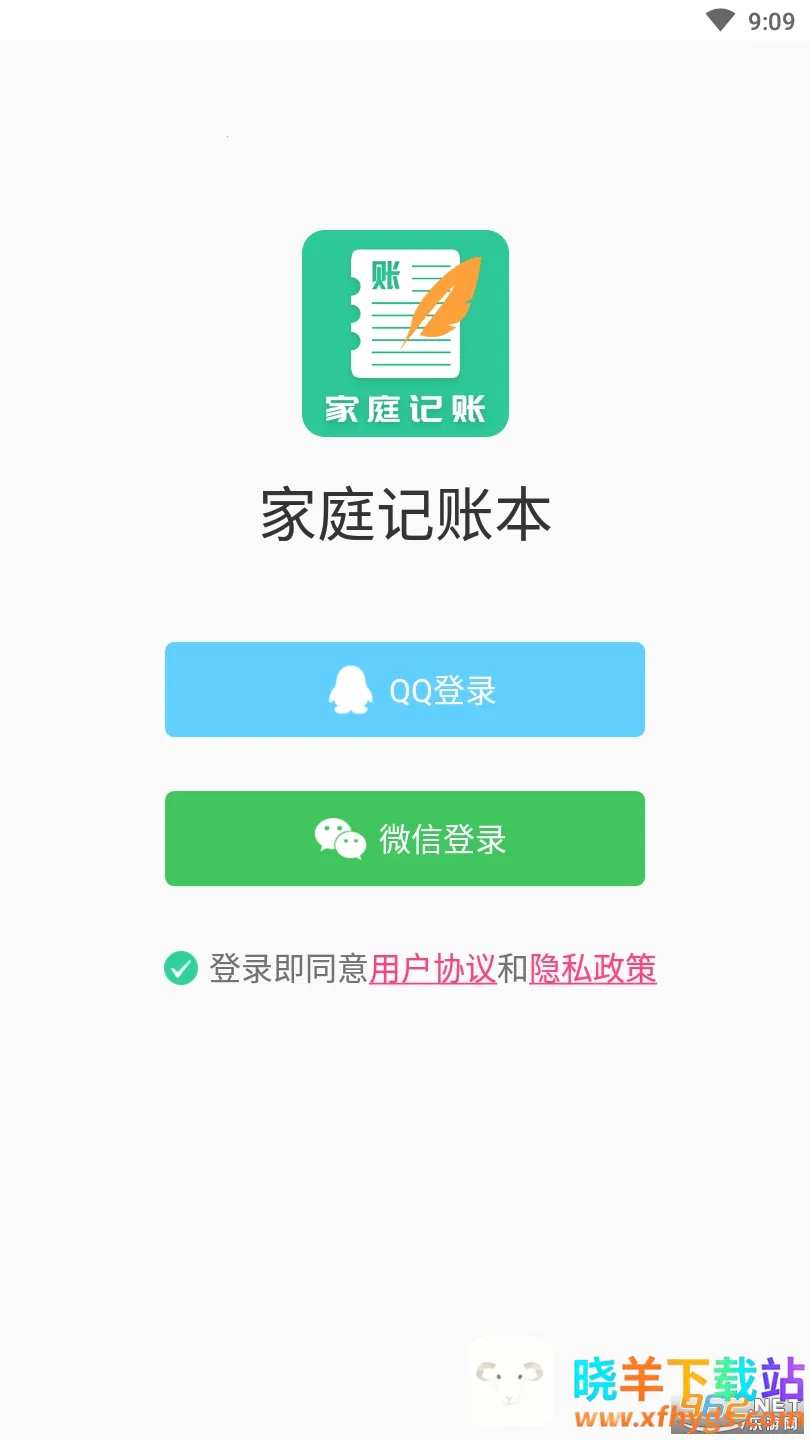View the 隐私政策 privacy policy link
The image size is (810, 1440).
tap(593, 968)
